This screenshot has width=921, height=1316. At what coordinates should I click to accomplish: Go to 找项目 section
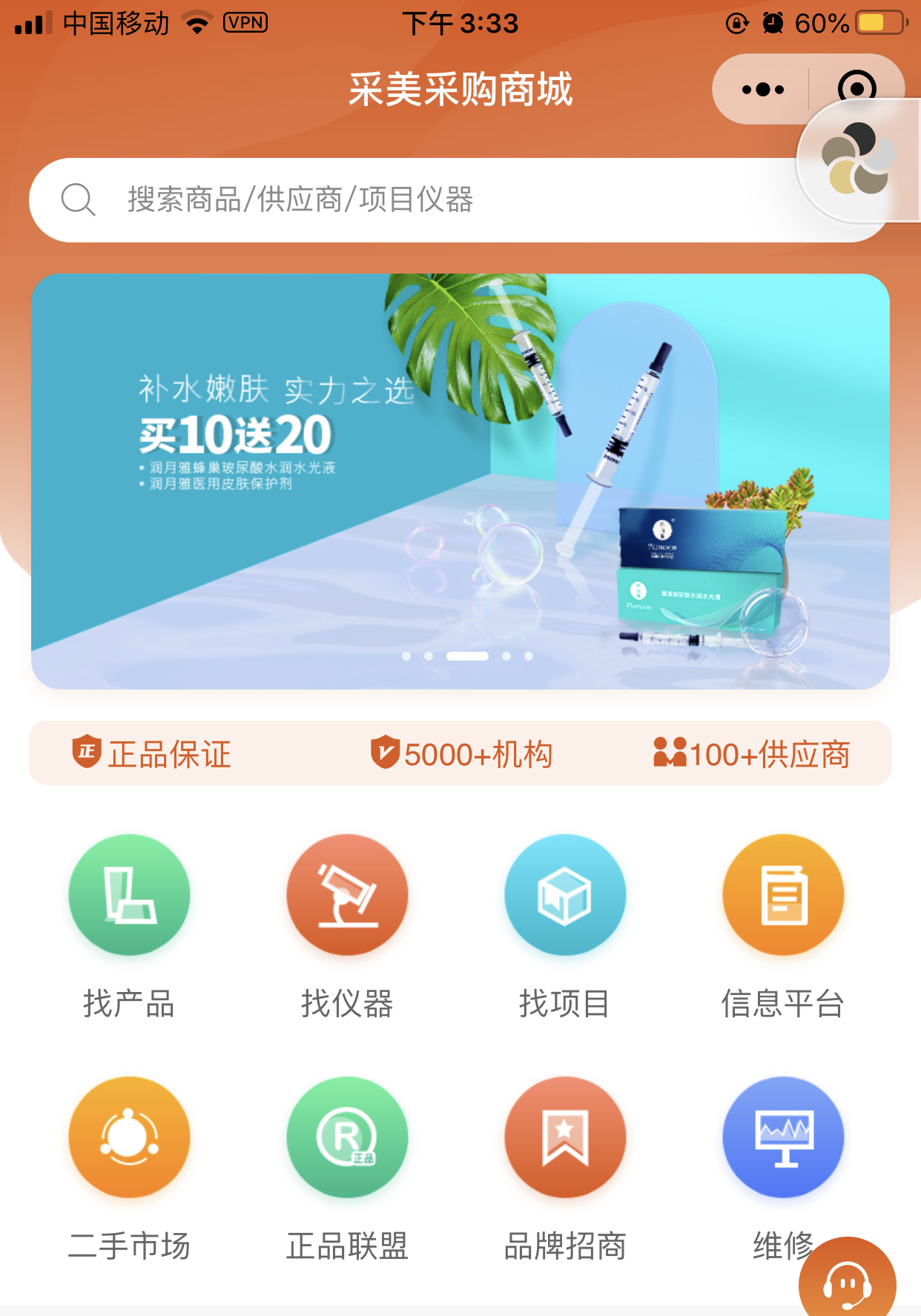[565, 895]
